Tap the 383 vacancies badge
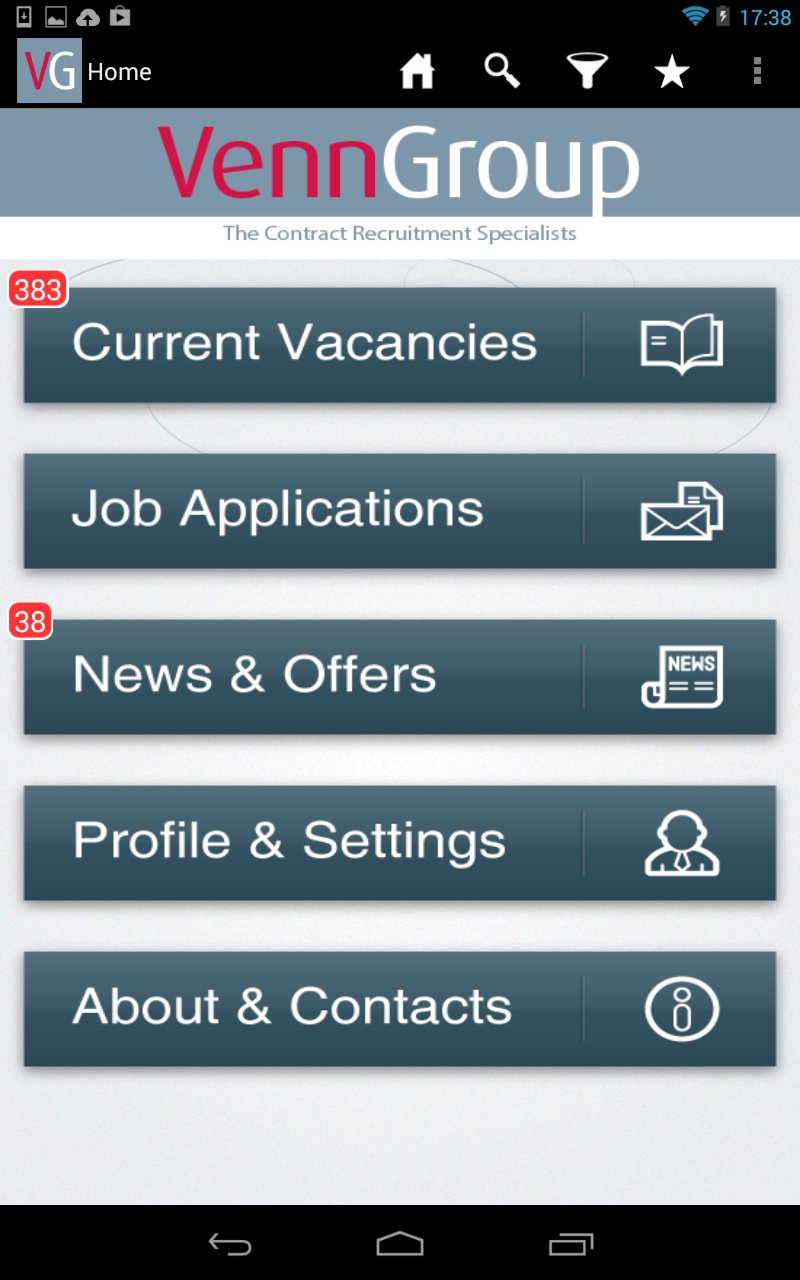Image resolution: width=800 pixels, height=1280 pixels. click(x=38, y=292)
